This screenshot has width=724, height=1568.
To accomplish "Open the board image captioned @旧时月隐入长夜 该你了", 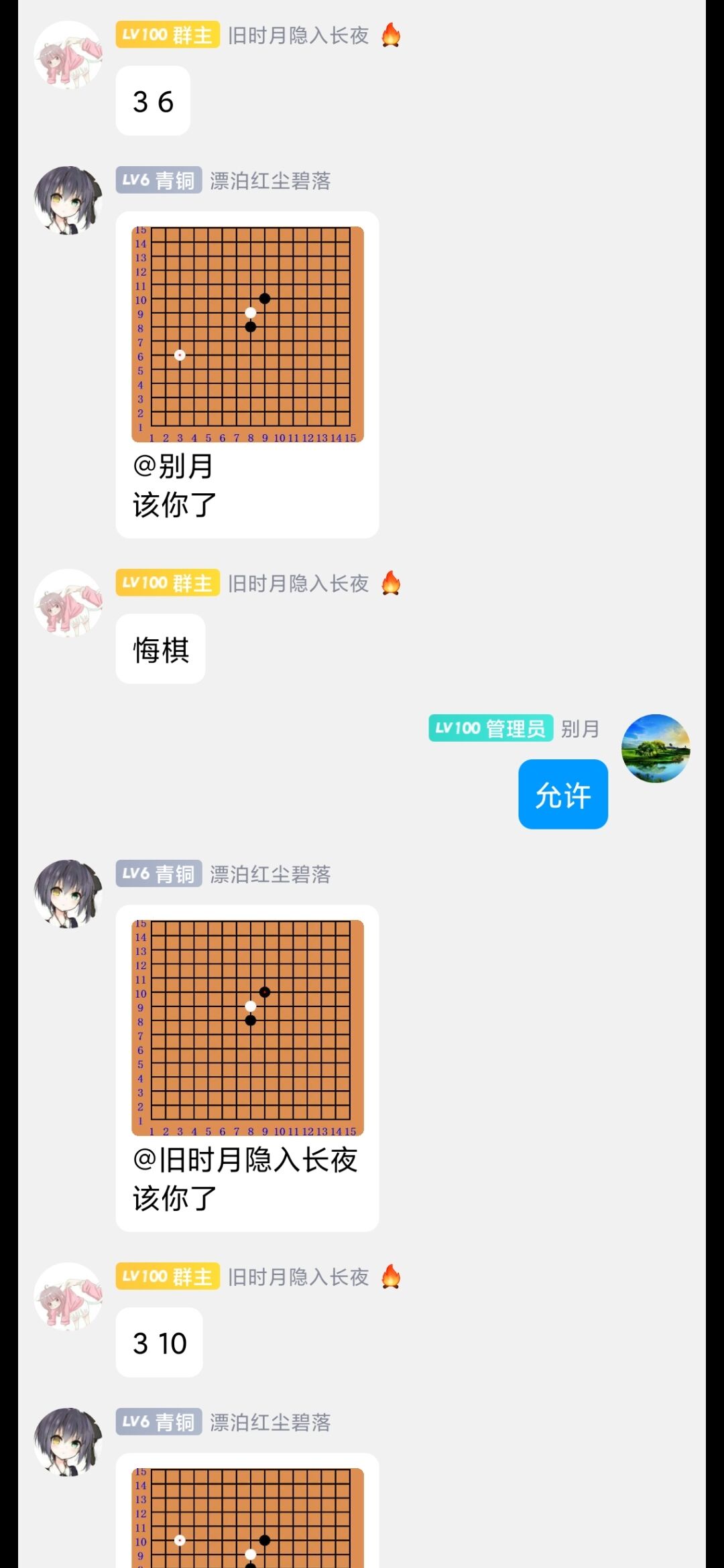I will pos(247,1028).
